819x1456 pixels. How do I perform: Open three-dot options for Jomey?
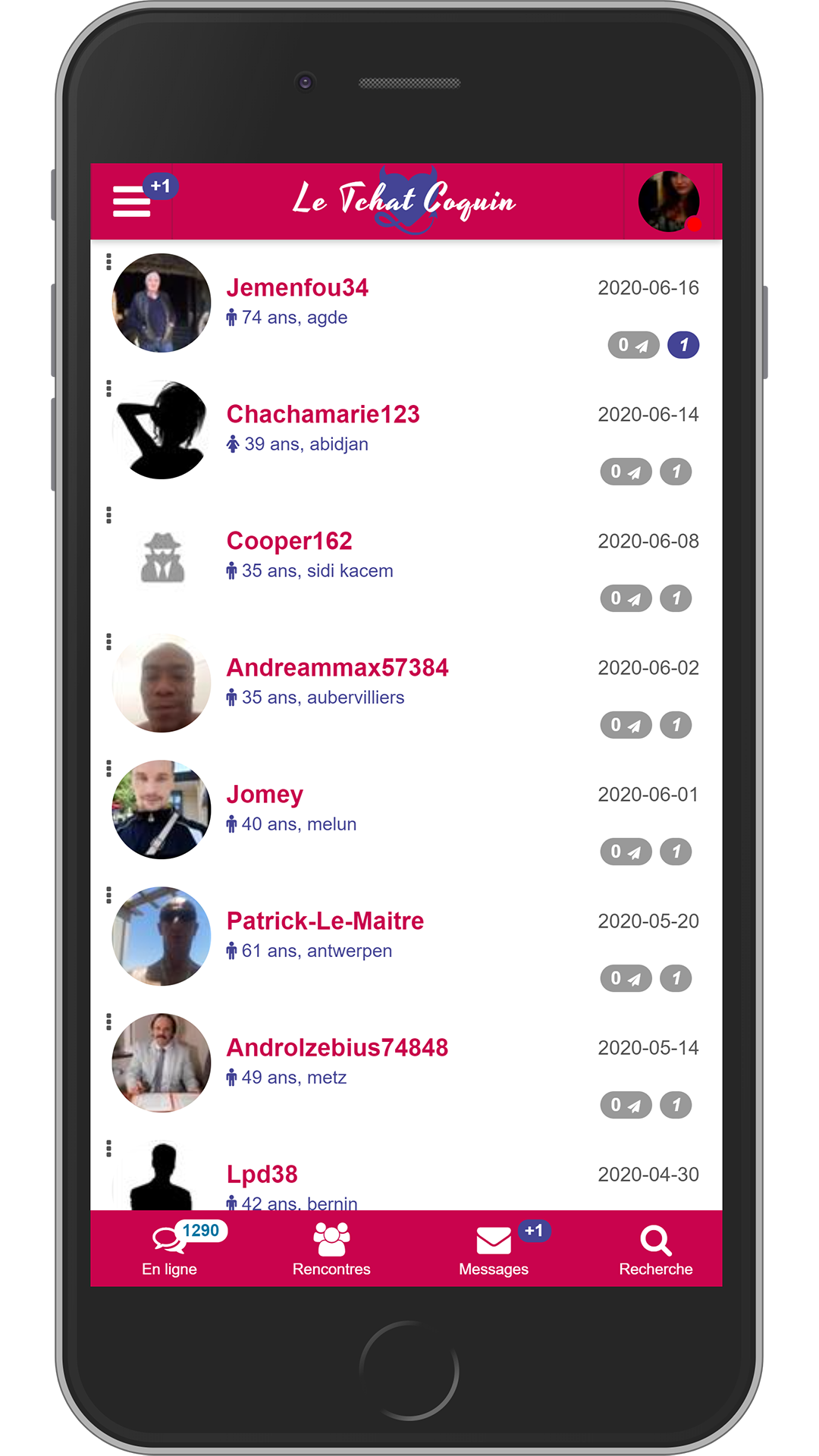click(108, 768)
